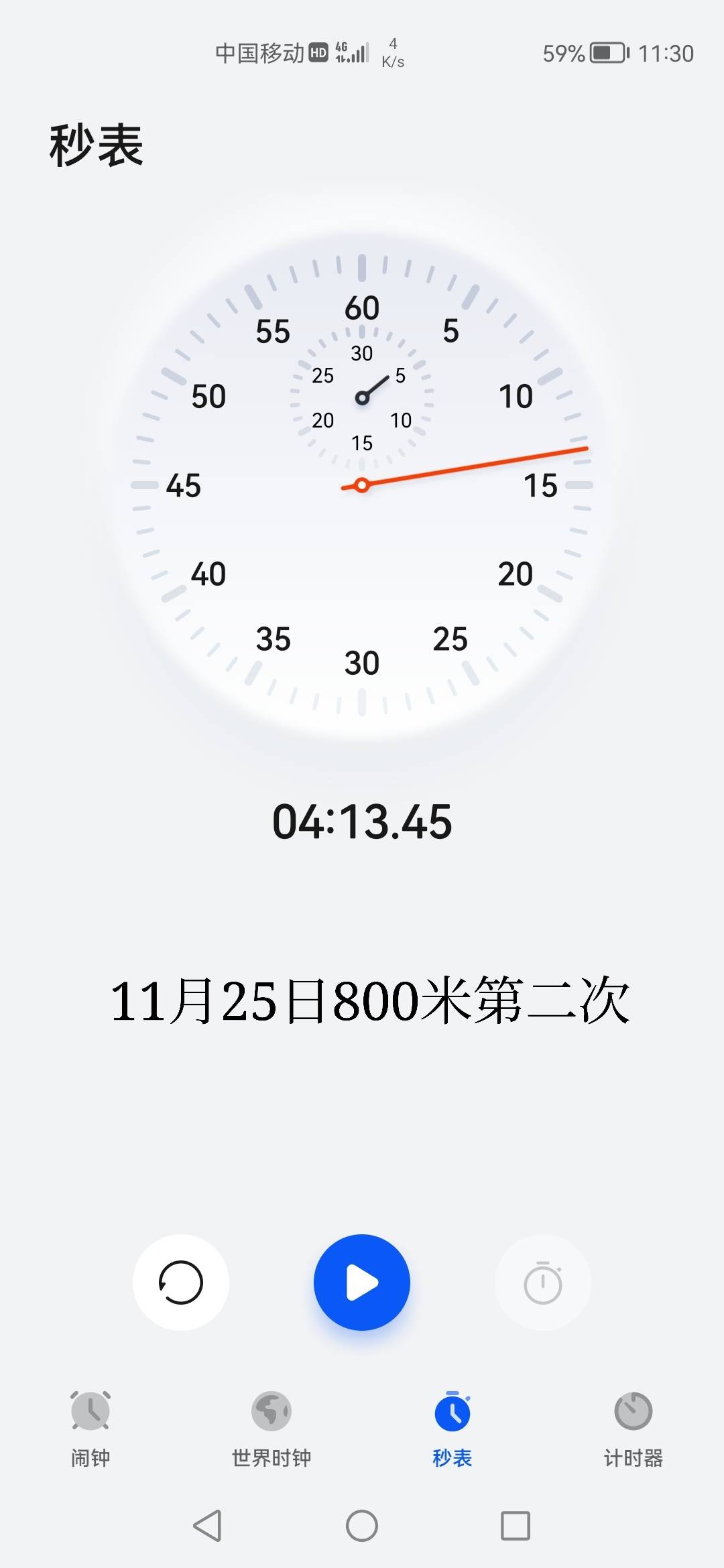
Task: Open the world clock globe icon
Action: pyautogui.click(x=271, y=1411)
